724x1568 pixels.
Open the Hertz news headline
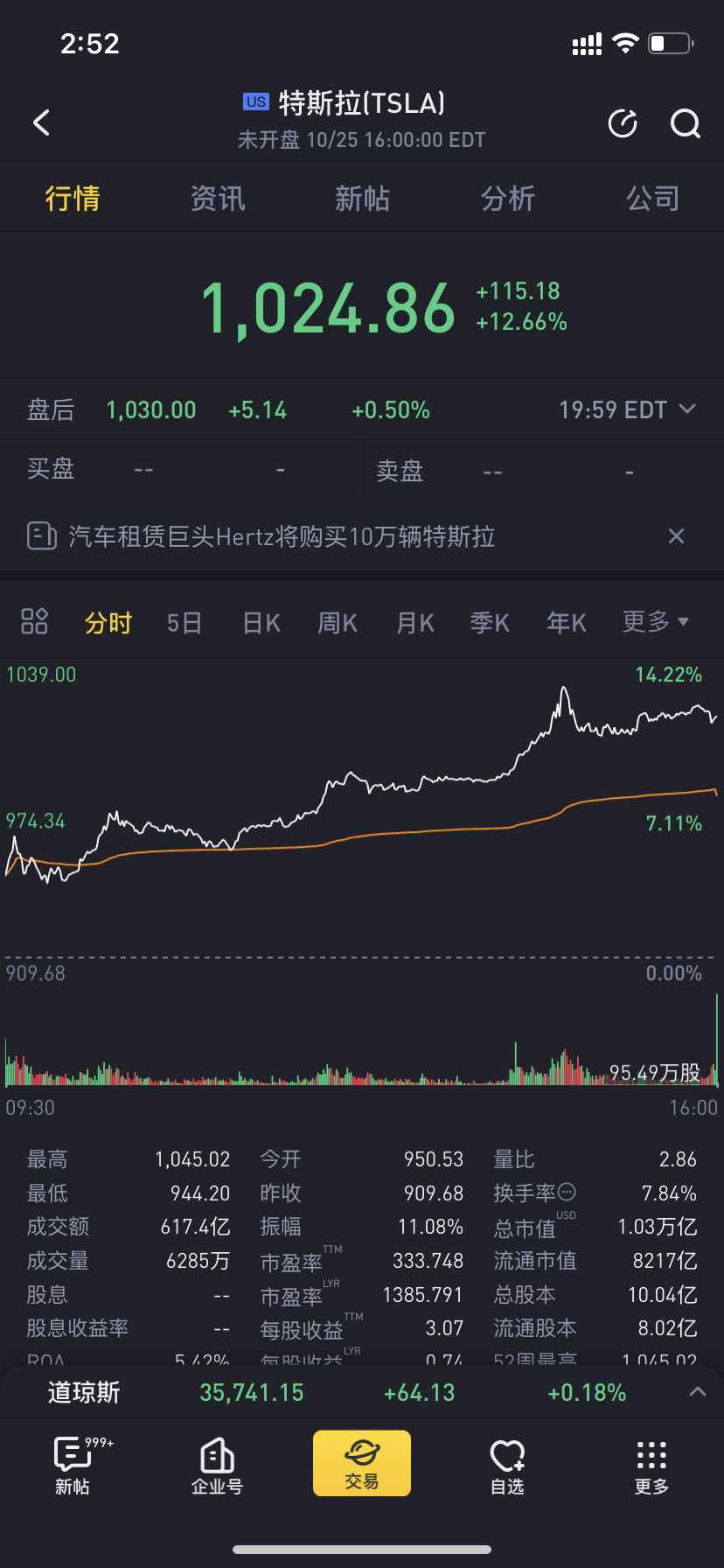pyautogui.click(x=282, y=536)
